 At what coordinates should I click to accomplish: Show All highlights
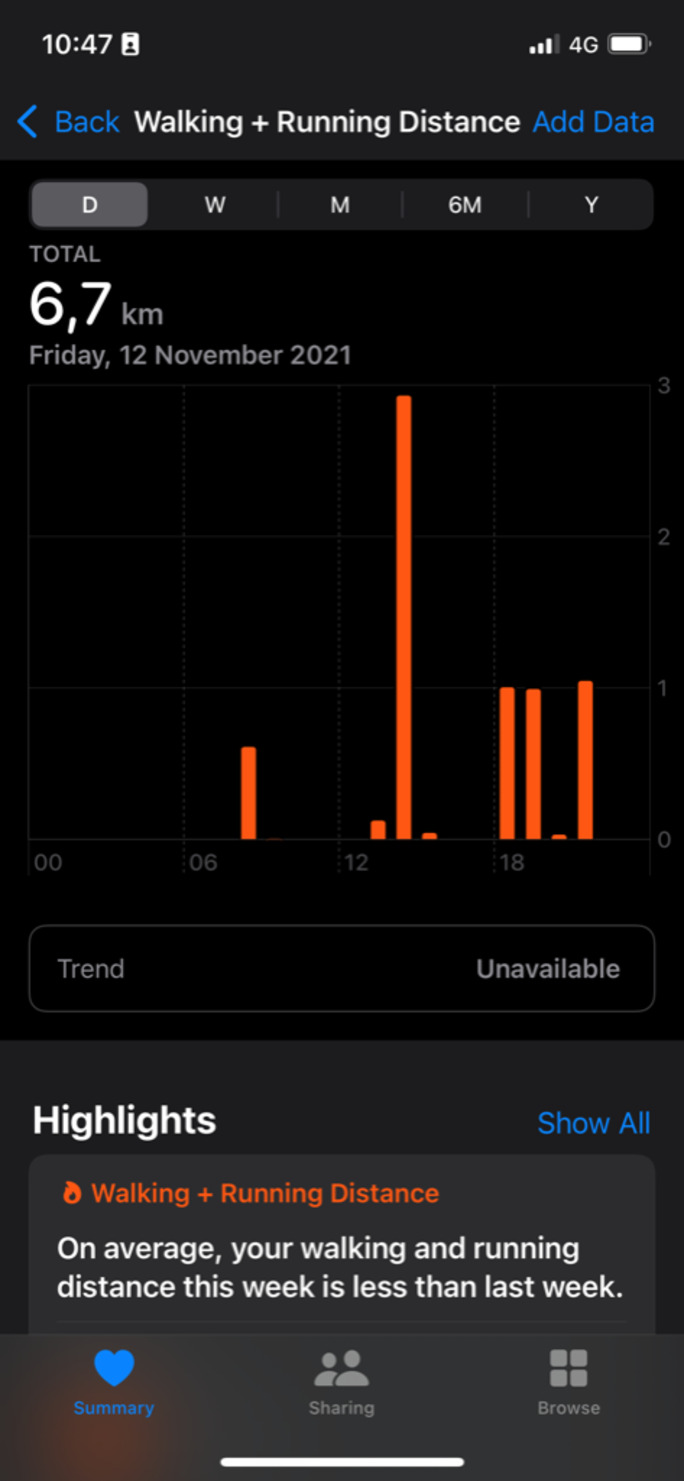[x=593, y=1122]
